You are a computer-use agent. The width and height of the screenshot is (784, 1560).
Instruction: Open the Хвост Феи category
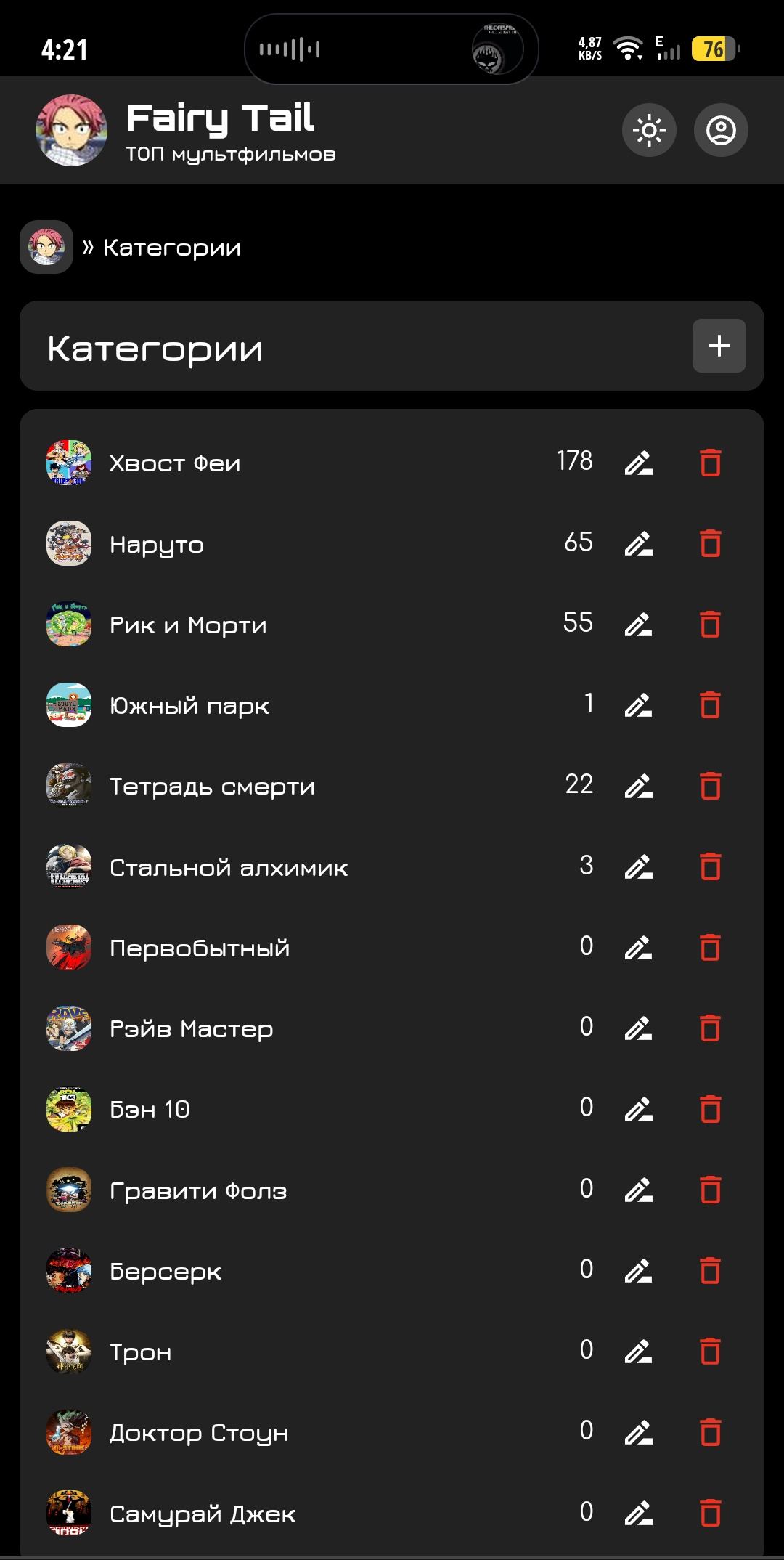click(x=174, y=463)
